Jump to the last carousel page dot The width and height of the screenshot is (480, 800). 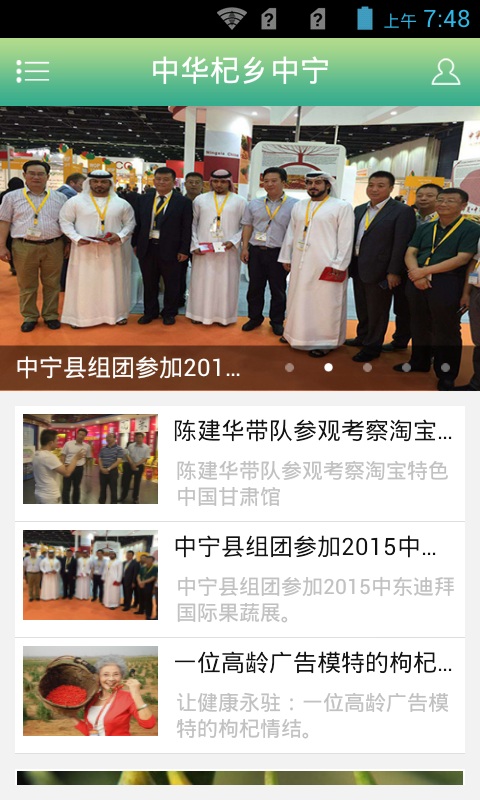[445, 367]
